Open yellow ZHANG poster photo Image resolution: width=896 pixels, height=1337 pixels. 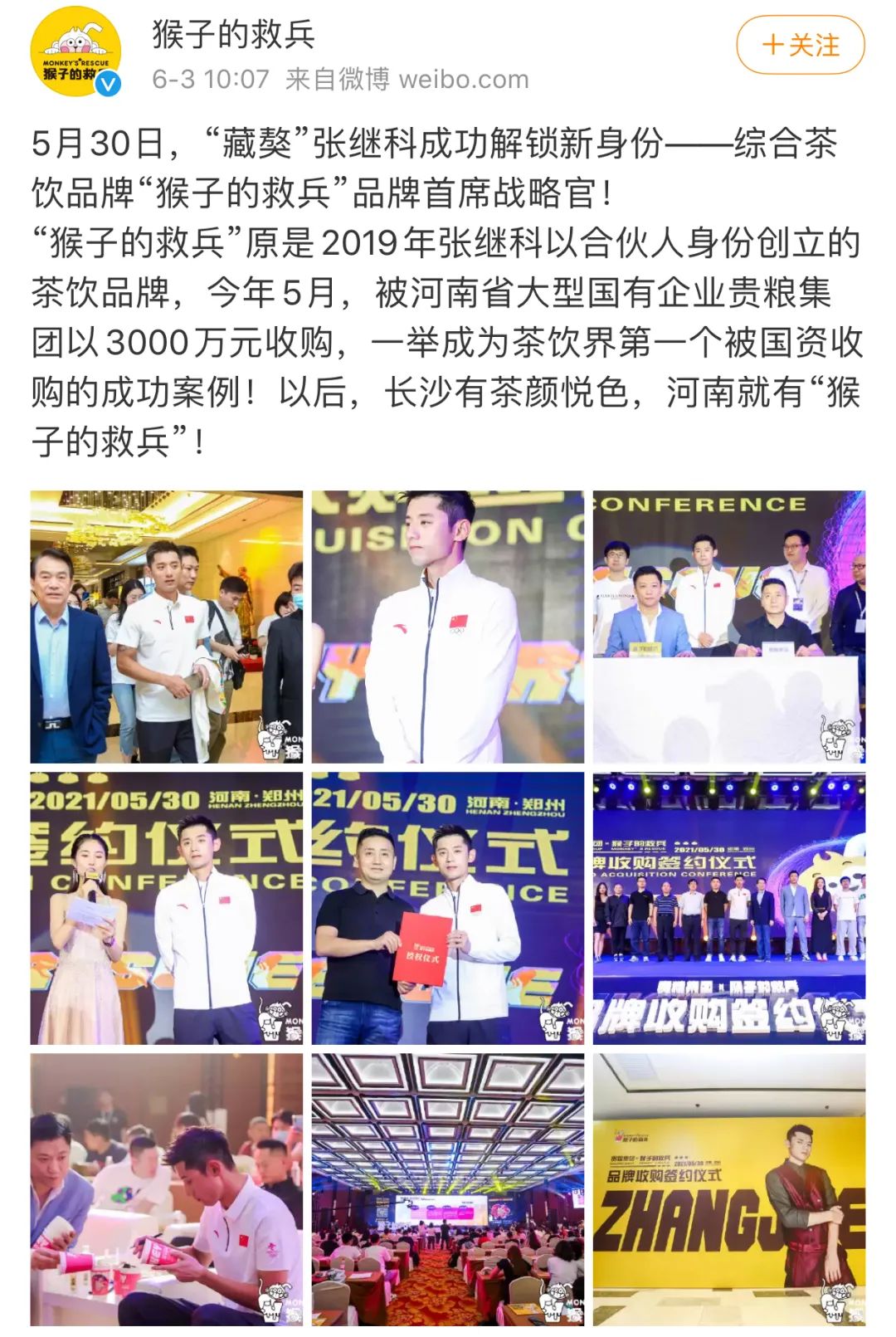tap(728, 1189)
